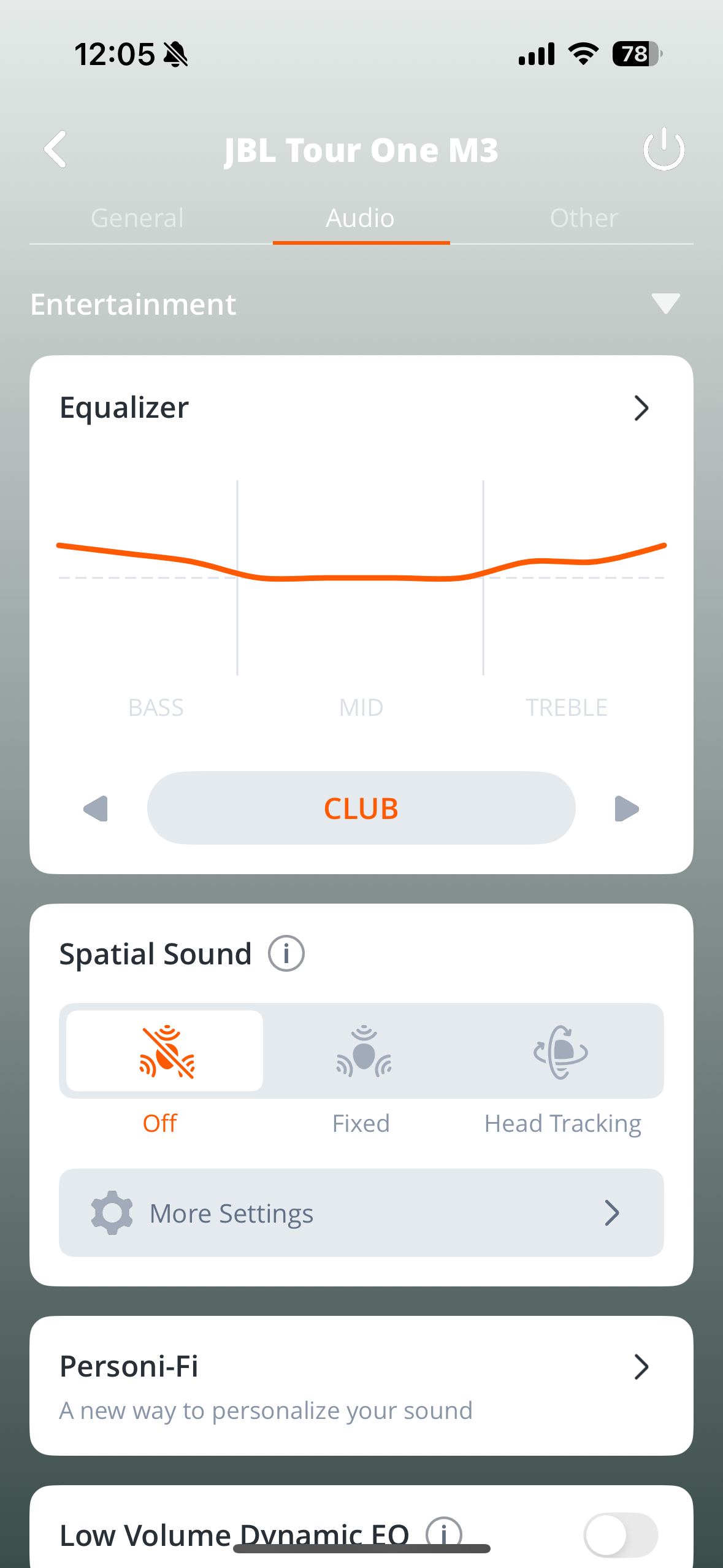Collapse the Entertainment section
Image resolution: width=723 pixels, height=1568 pixels.
point(665,304)
